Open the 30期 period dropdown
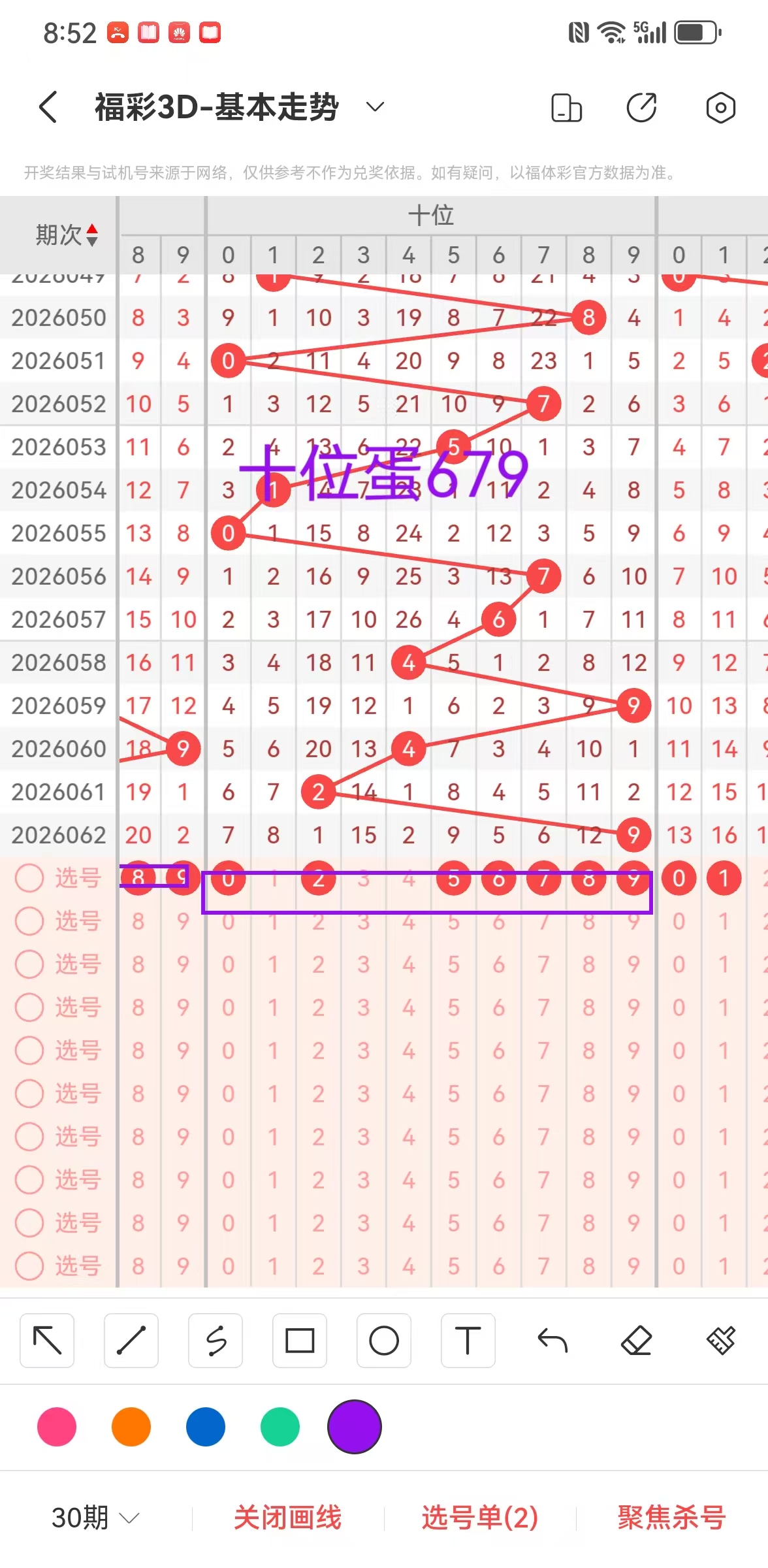Screen dimensions: 768x1568 95,1517
